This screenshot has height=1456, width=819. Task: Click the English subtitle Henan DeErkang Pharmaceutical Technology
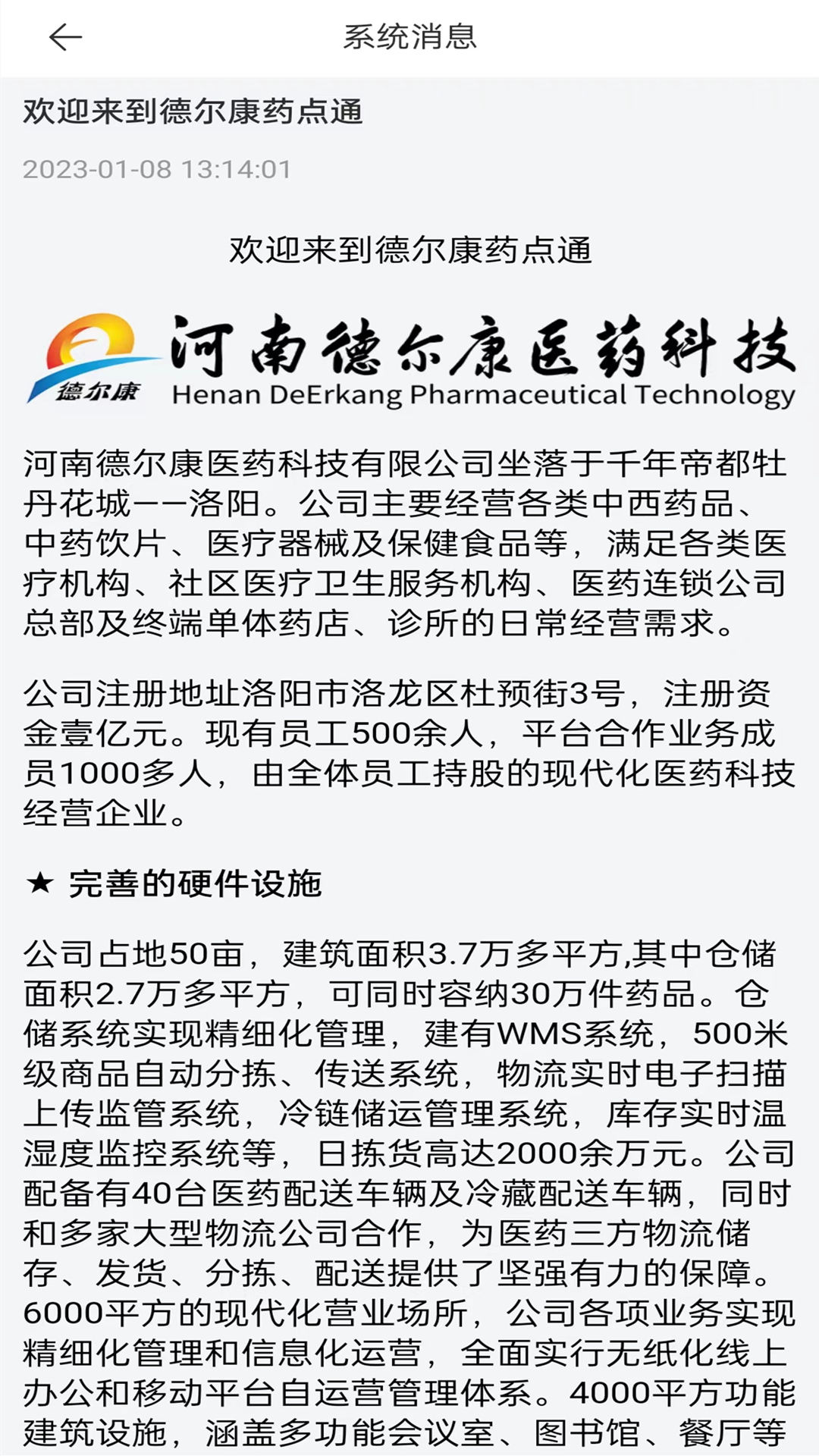pos(483,394)
